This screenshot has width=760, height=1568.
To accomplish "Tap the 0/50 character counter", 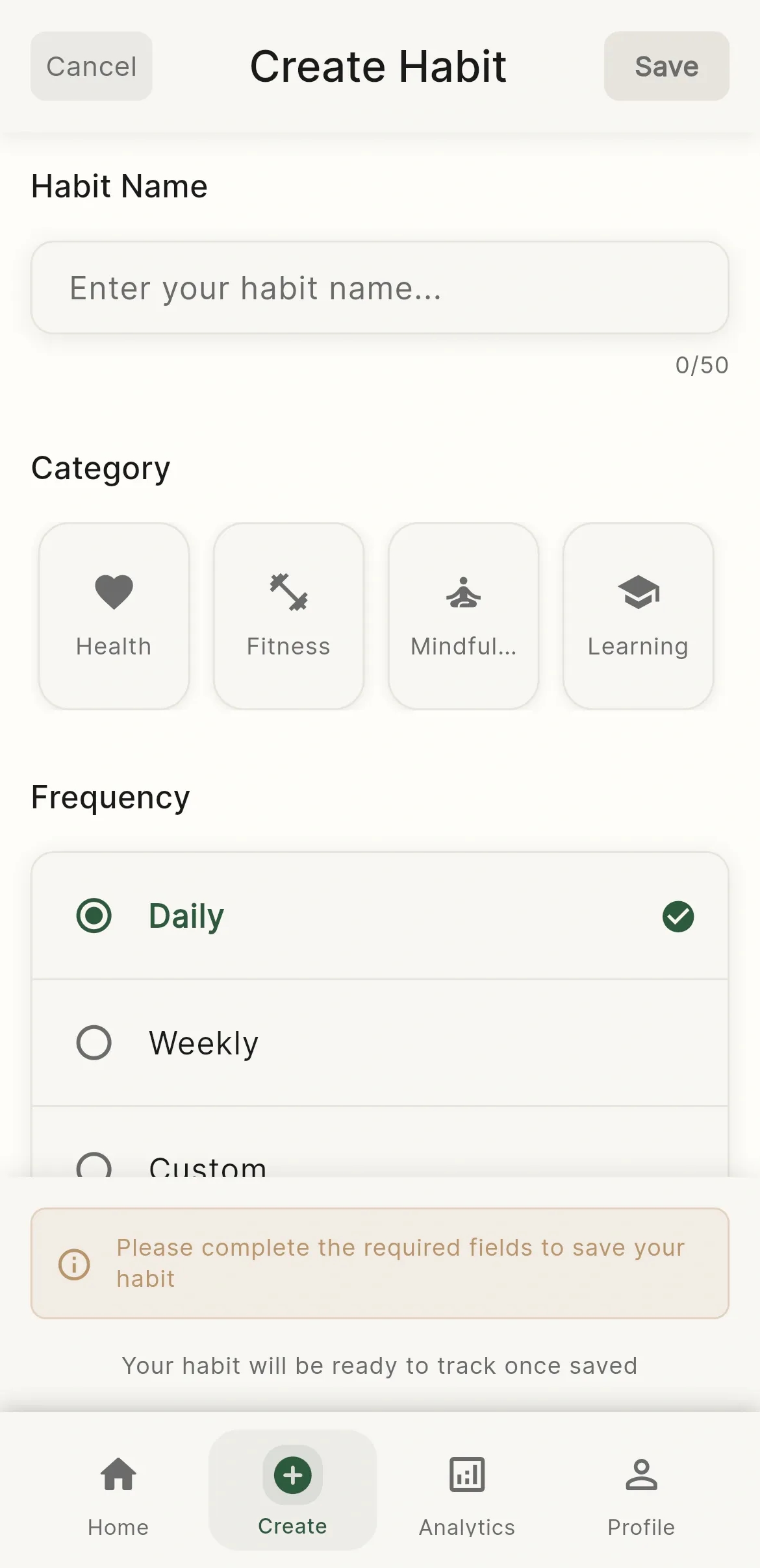I will pyautogui.click(x=702, y=365).
